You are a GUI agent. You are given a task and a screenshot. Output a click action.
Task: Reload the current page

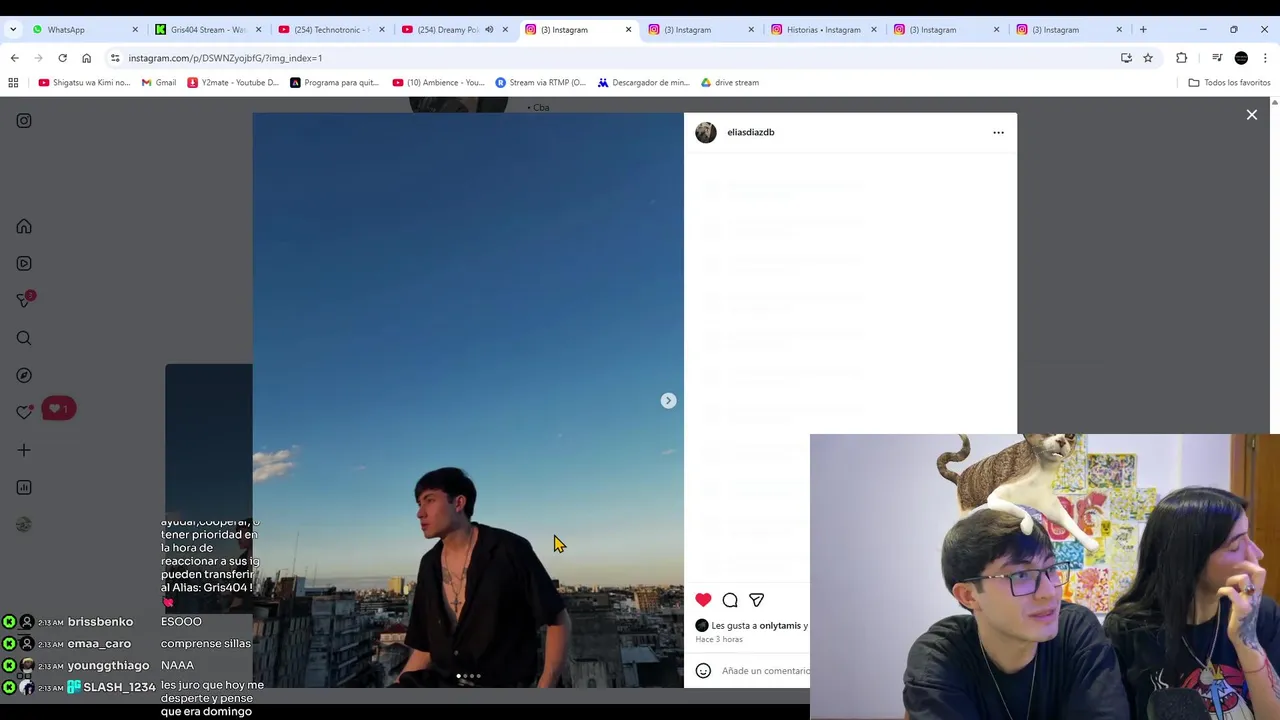coord(62,58)
